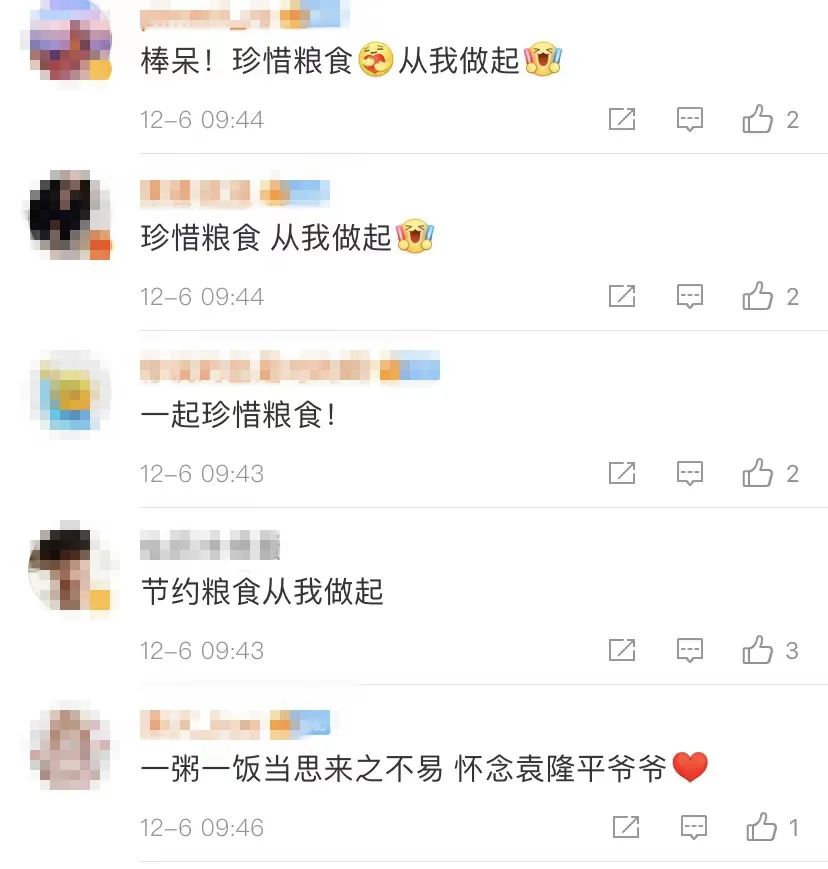Like the comment '珍惜粮食 从我做起'
Screen dimensions: 828x869
758,296
